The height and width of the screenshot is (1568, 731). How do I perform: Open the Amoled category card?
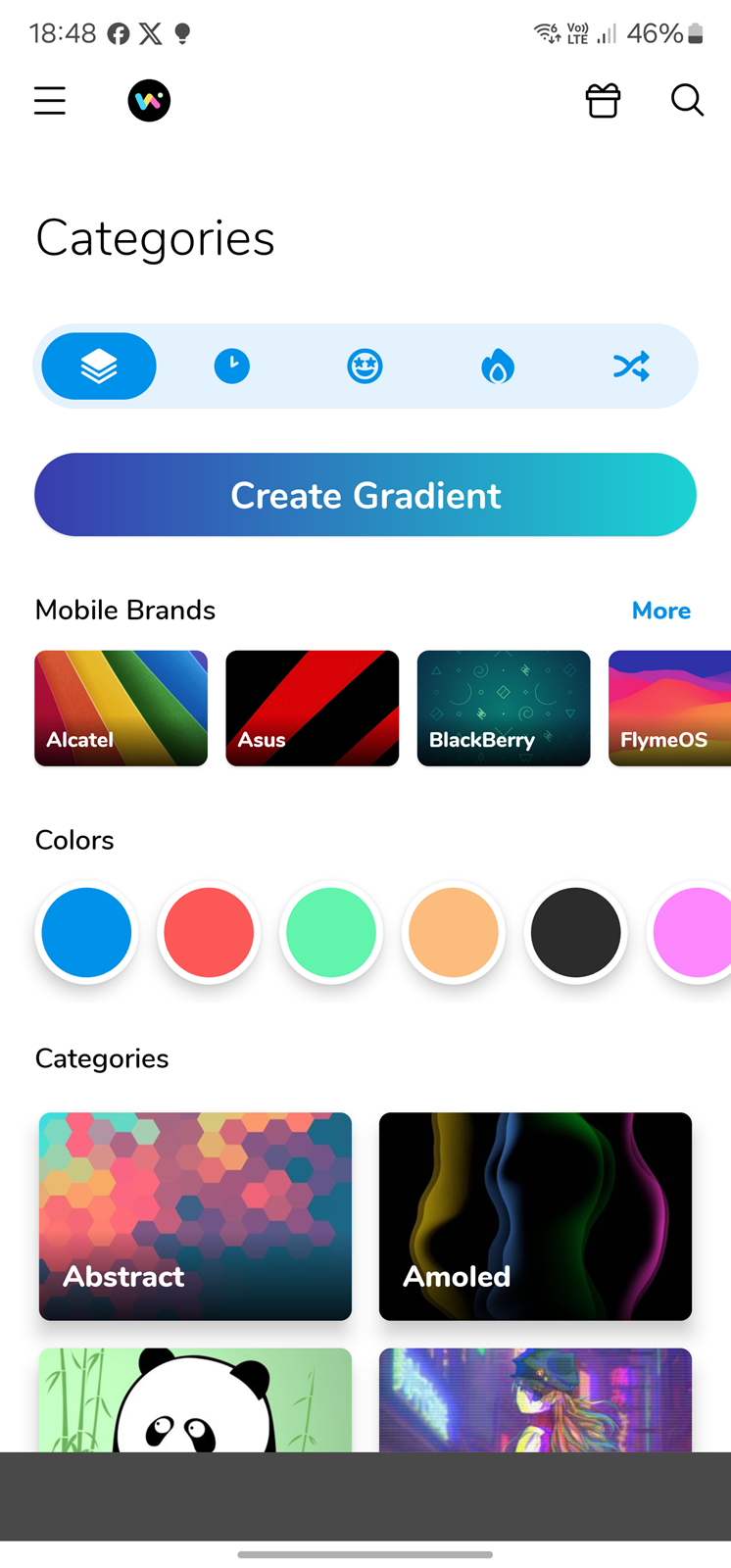(x=536, y=1216)
